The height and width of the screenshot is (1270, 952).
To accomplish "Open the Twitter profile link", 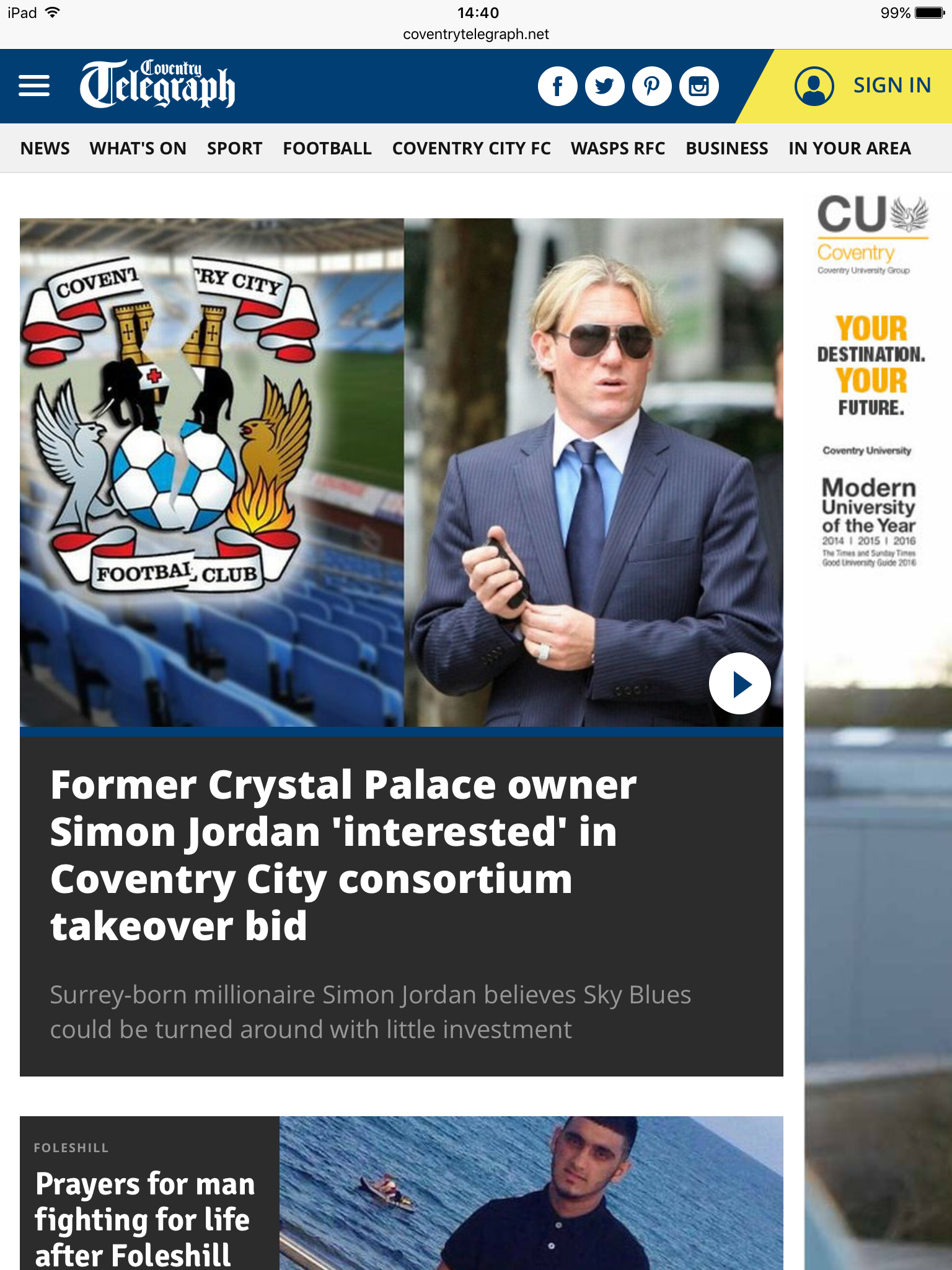I will coord(604,86).
